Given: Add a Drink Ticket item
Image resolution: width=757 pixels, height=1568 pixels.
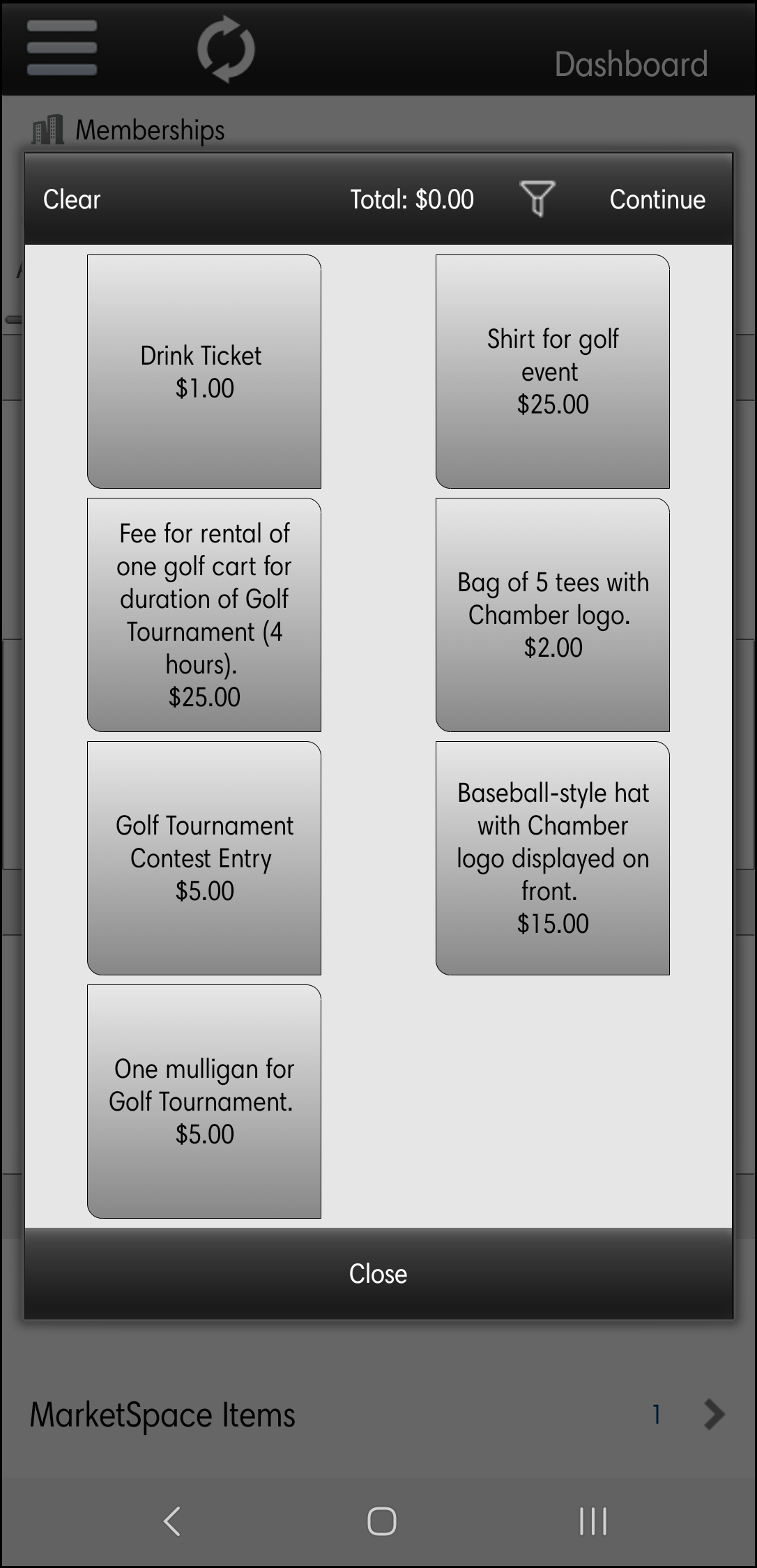Looking at the screenshot, I should click(204, 372).
